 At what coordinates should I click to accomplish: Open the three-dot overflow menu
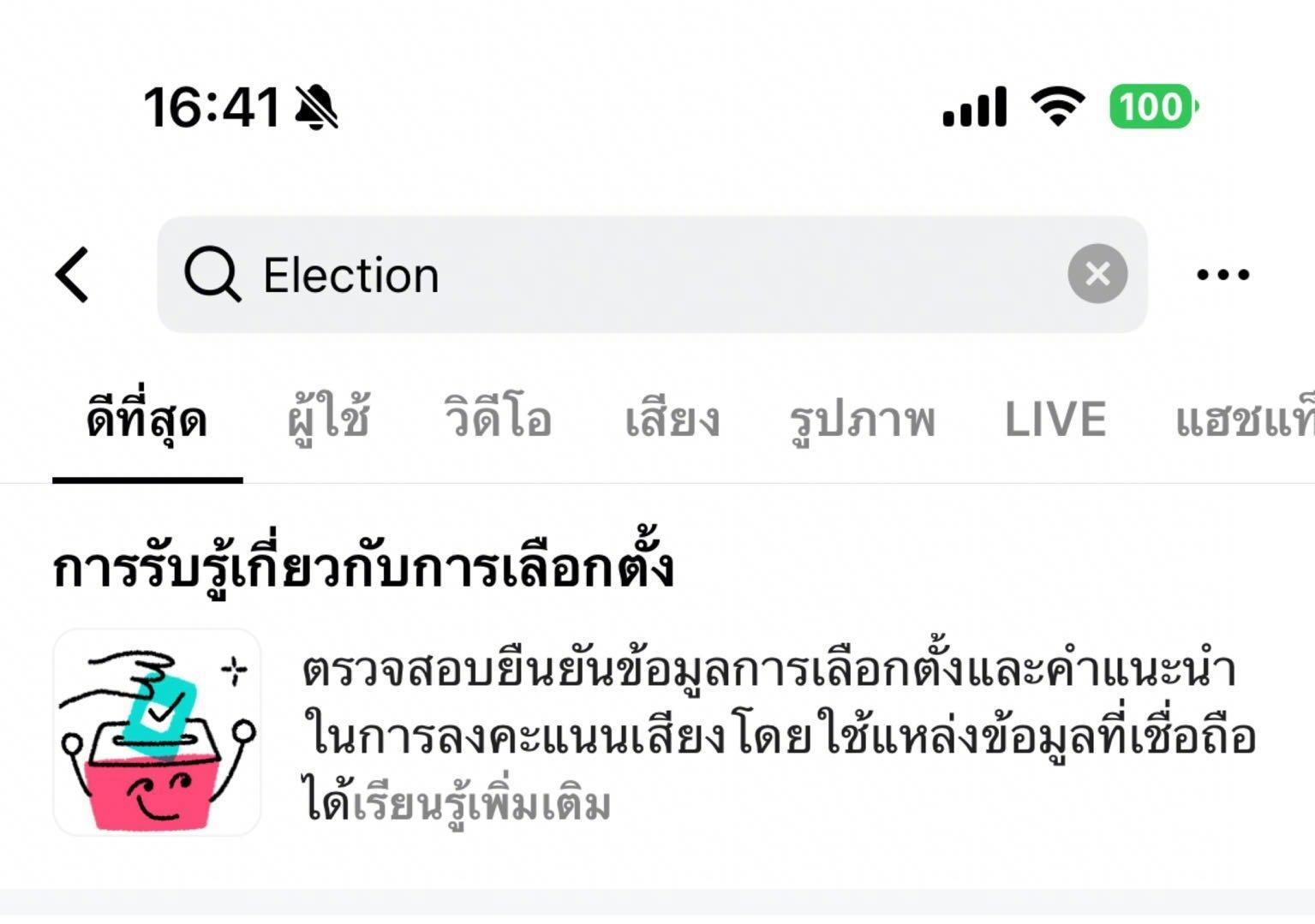coord(1222,275)
